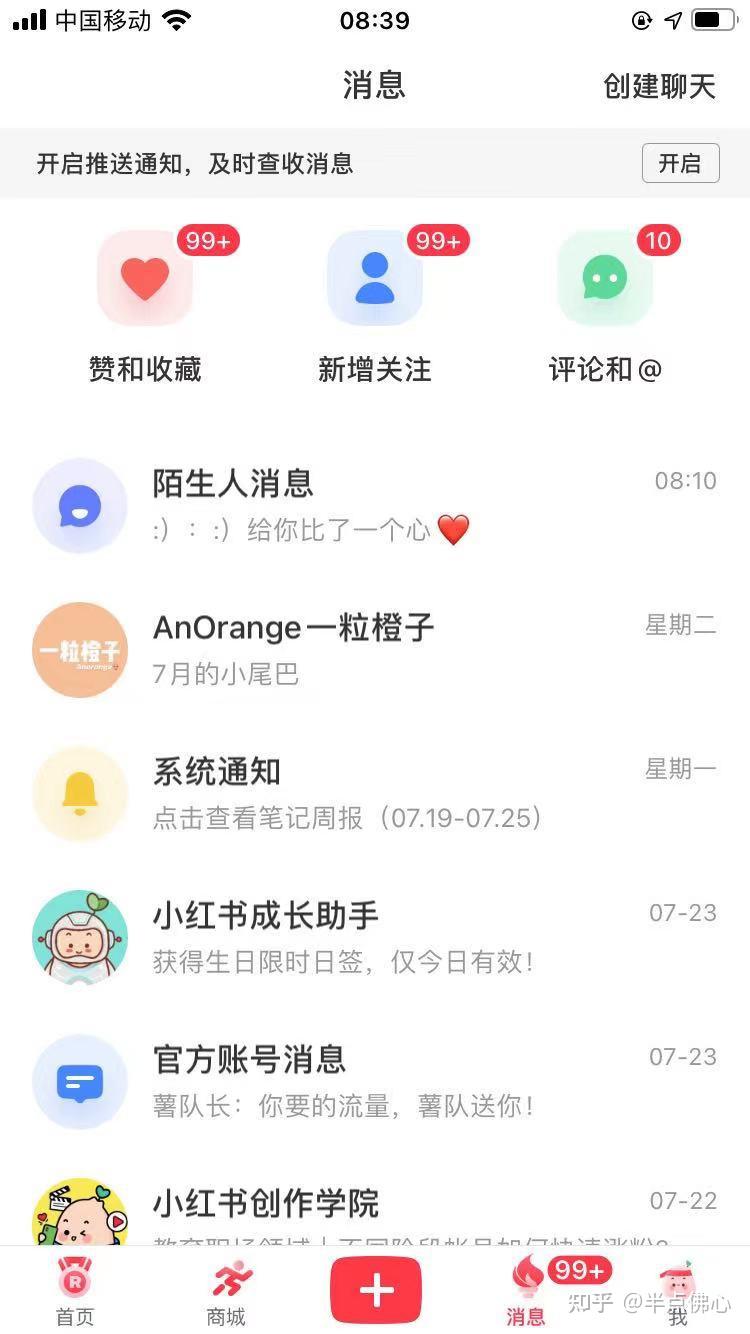Tap the 官方账号消息 blue message avatar
The height and width of the screenshot is (1334, 750).
80,1081
